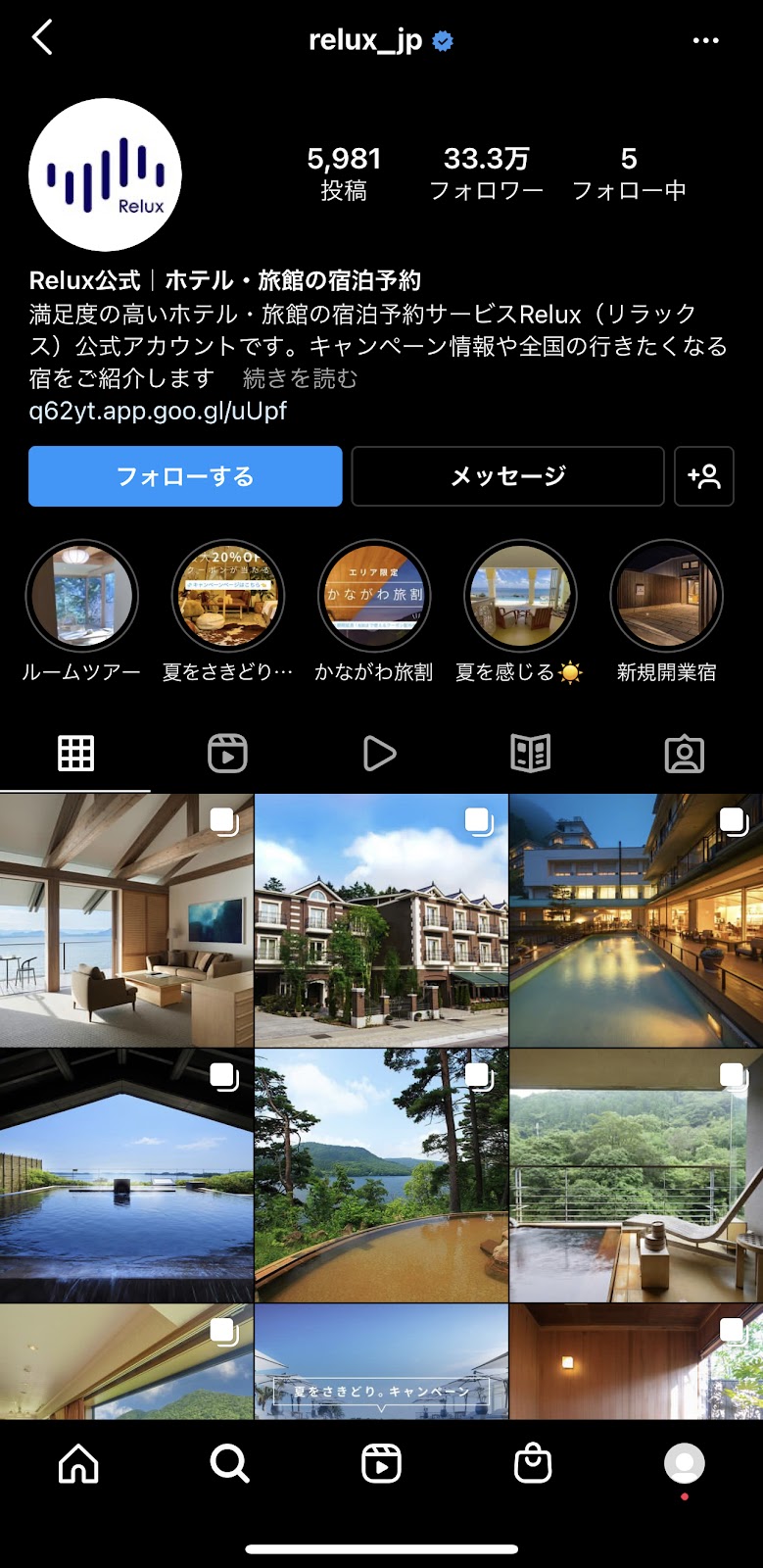Tap the blue フォローする follow button
The height and width of the screenshot is (1568, 763).
click(185, 476)
